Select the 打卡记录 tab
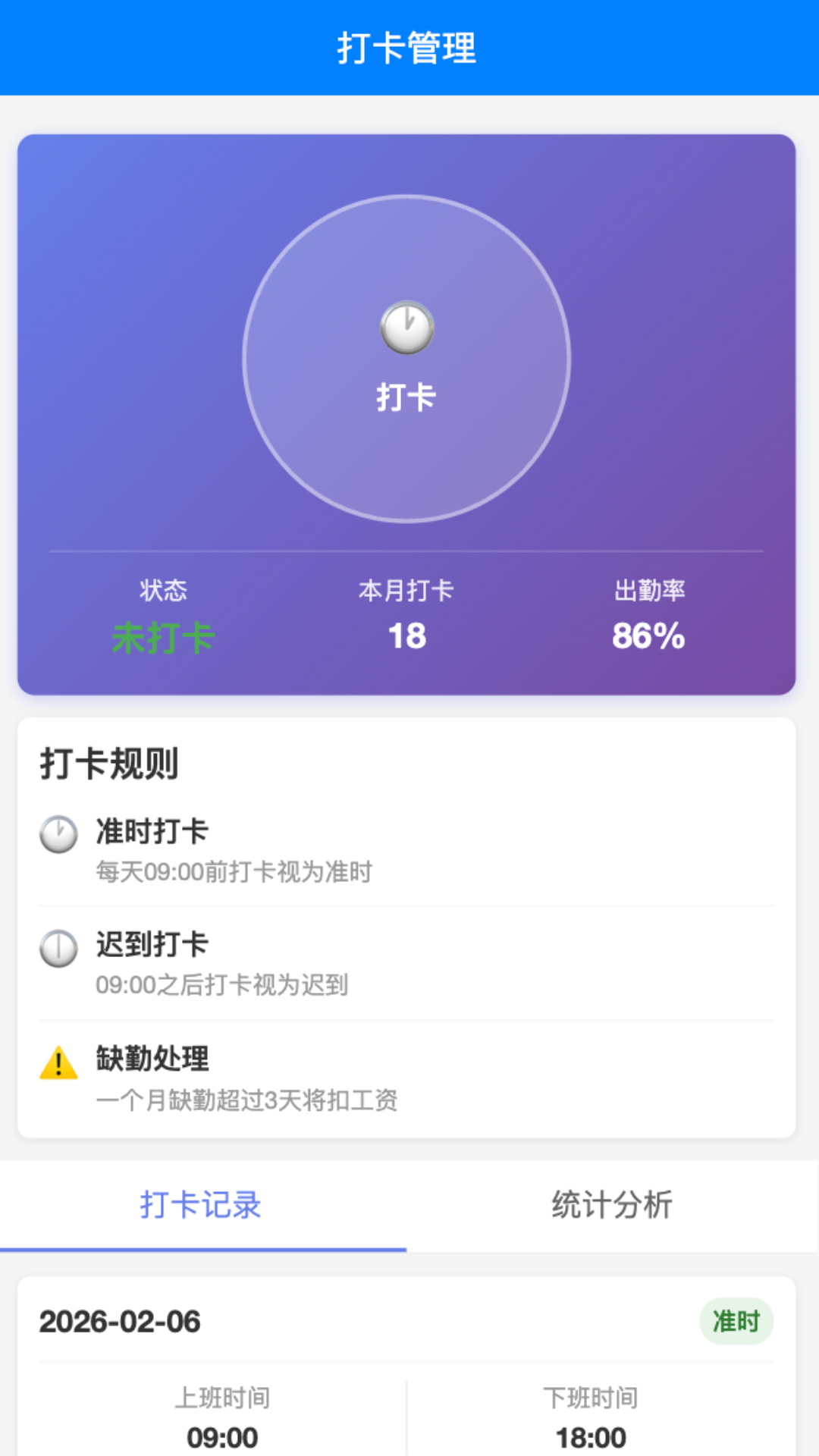This screenshot has height=1456, width=819. click(x=202, y=1205)
